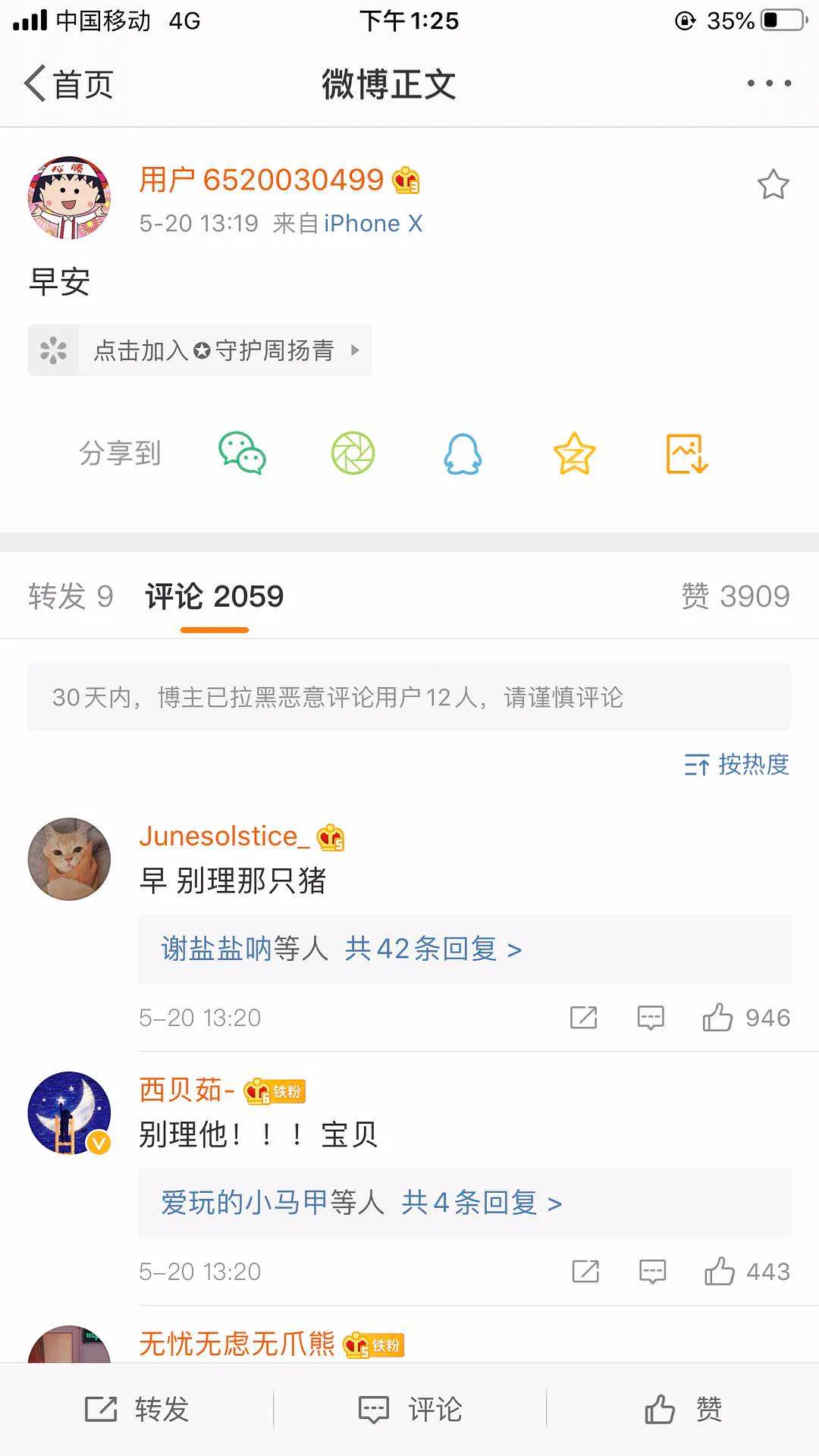Share the post via QQ
Screen dimensions: 819x1456
(463, 453)
